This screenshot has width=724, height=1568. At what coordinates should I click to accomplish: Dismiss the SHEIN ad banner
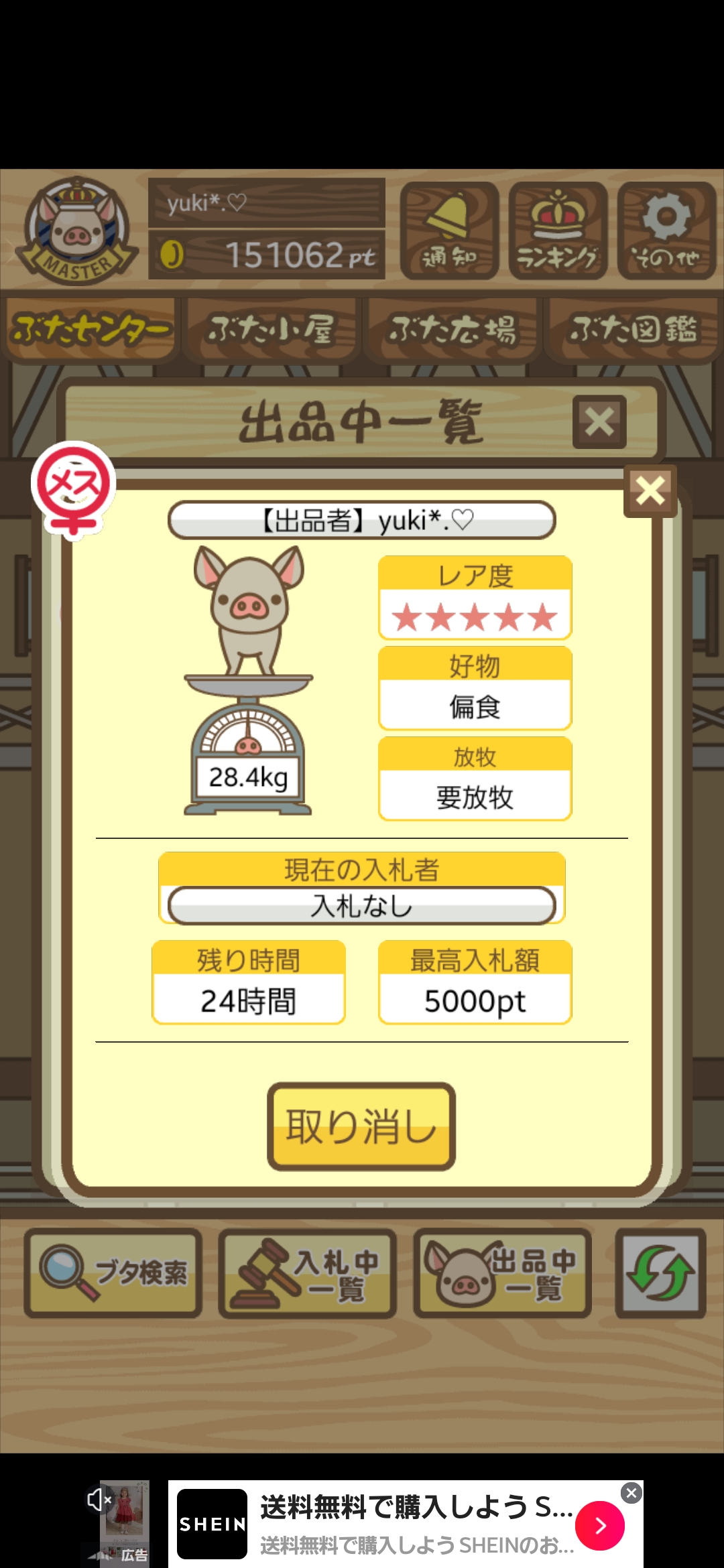coord(631,1492)
